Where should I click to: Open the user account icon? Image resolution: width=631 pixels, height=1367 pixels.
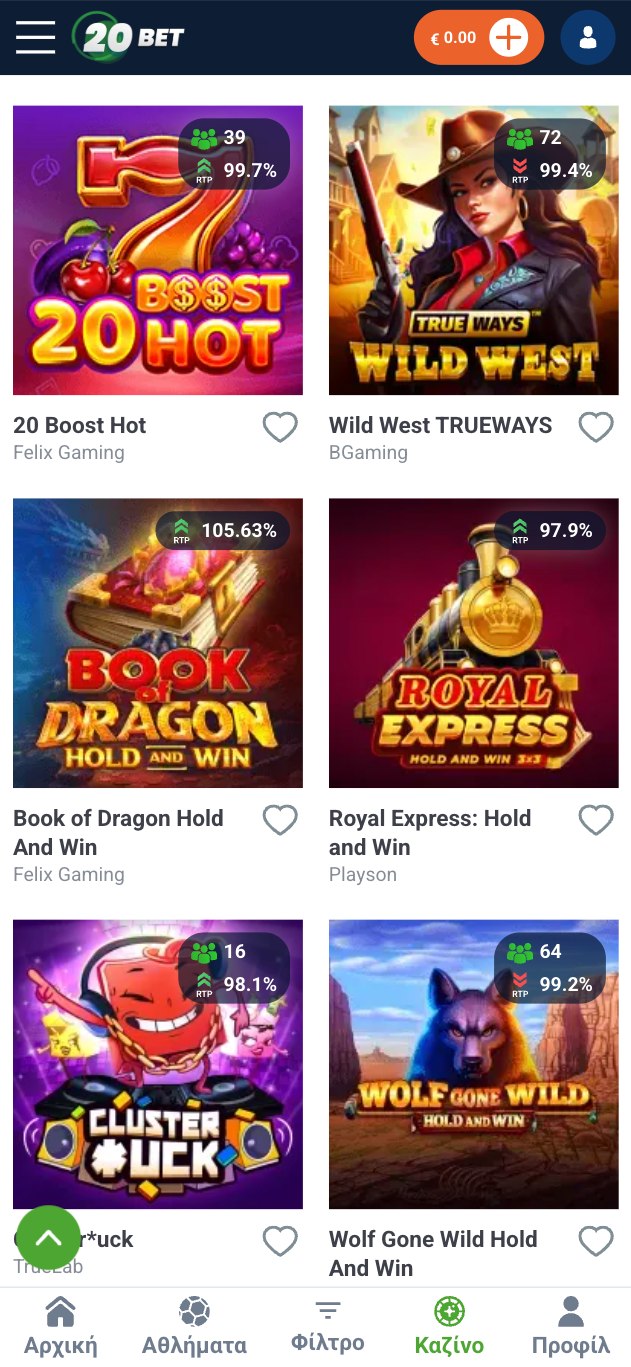[587, 38]
